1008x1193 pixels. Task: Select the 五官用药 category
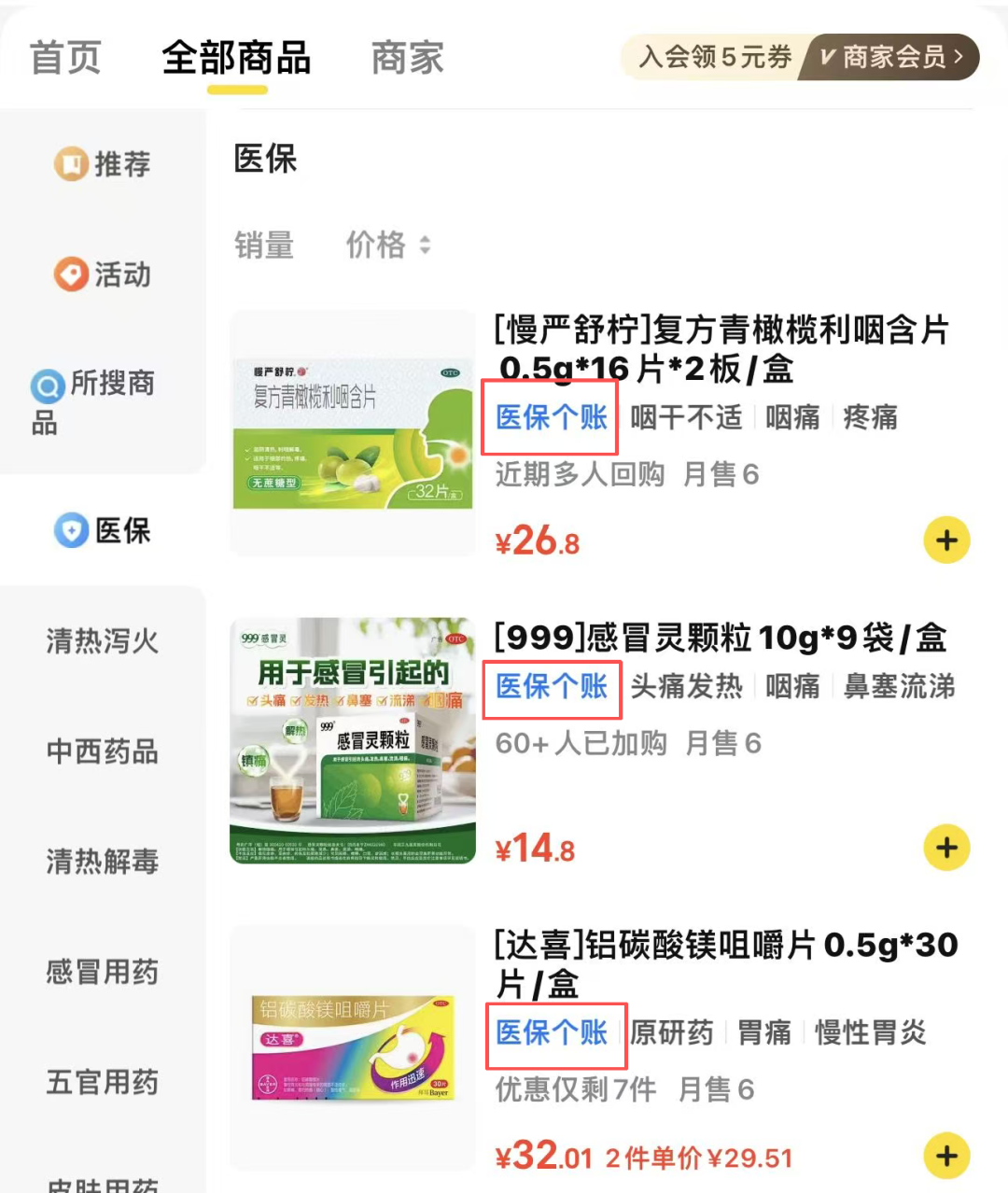[103, 1082]
